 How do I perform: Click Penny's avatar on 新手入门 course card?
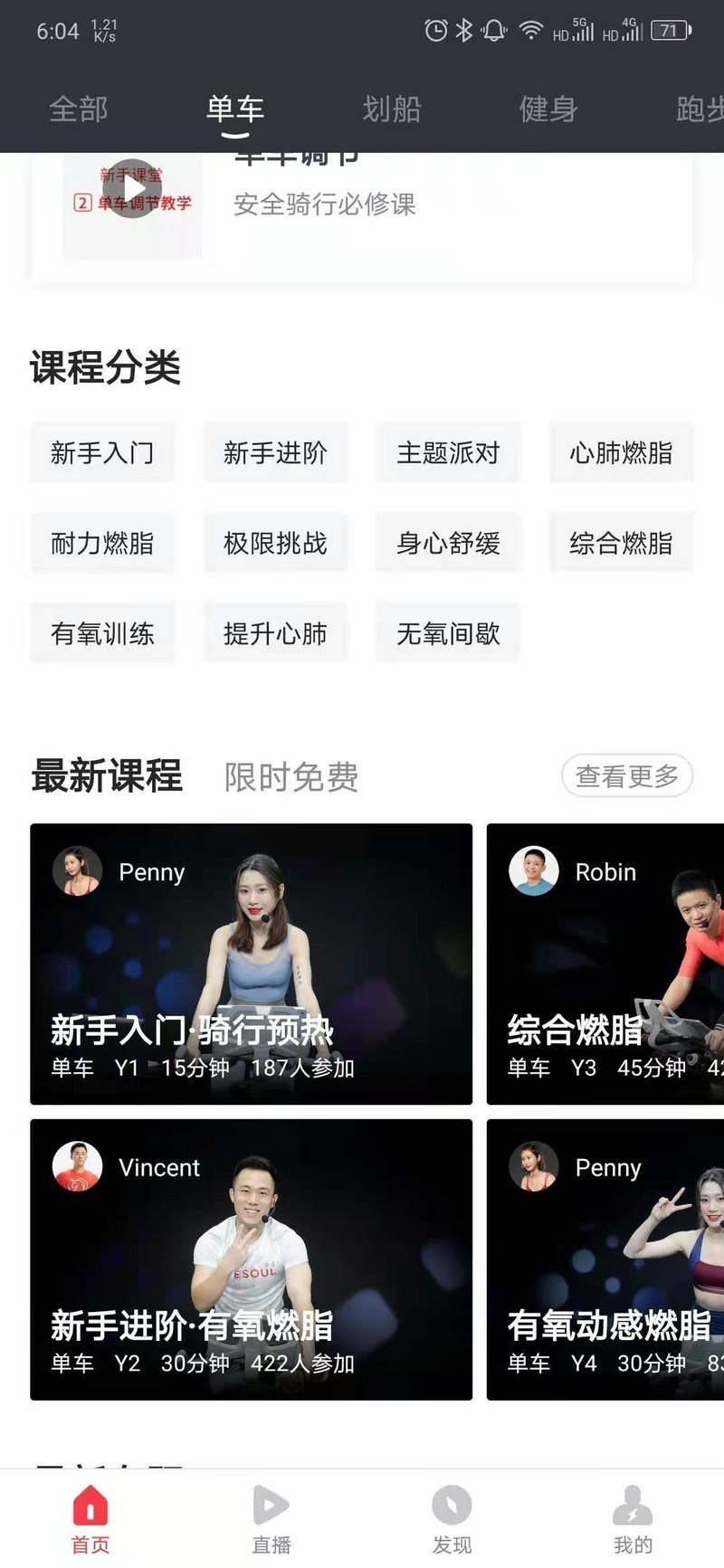[x=77, y=870]
